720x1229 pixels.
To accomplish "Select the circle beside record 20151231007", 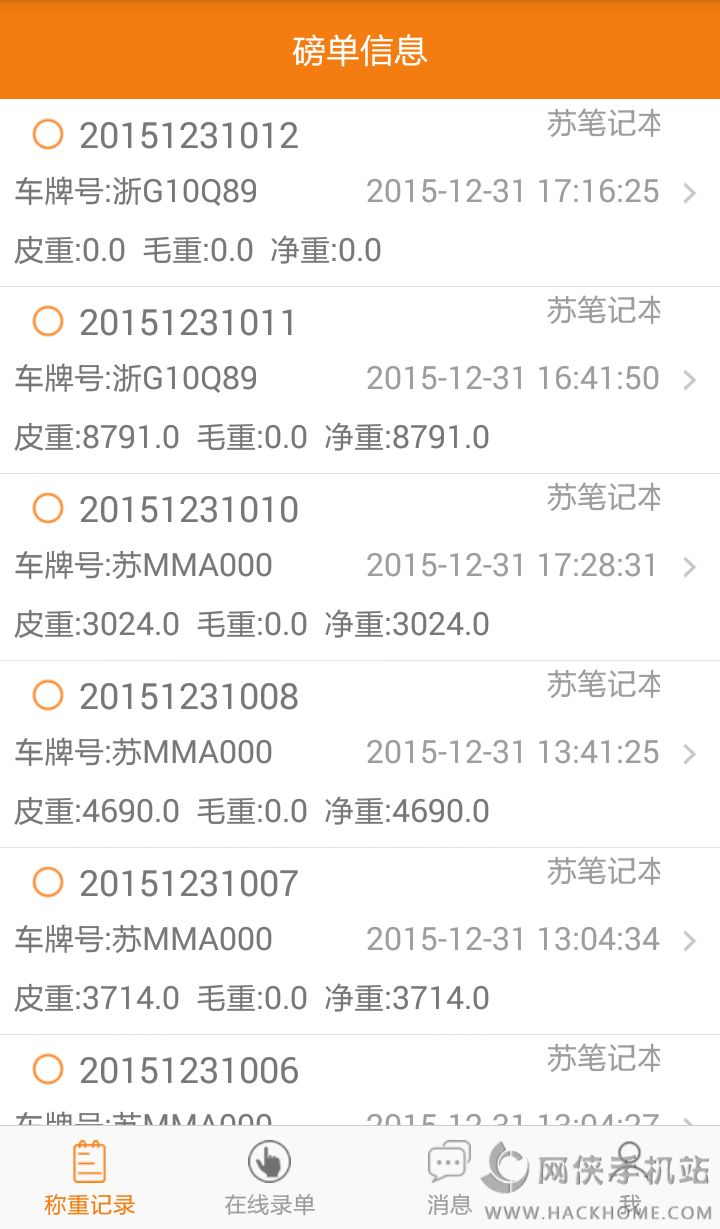I will [x=48, y=882].
